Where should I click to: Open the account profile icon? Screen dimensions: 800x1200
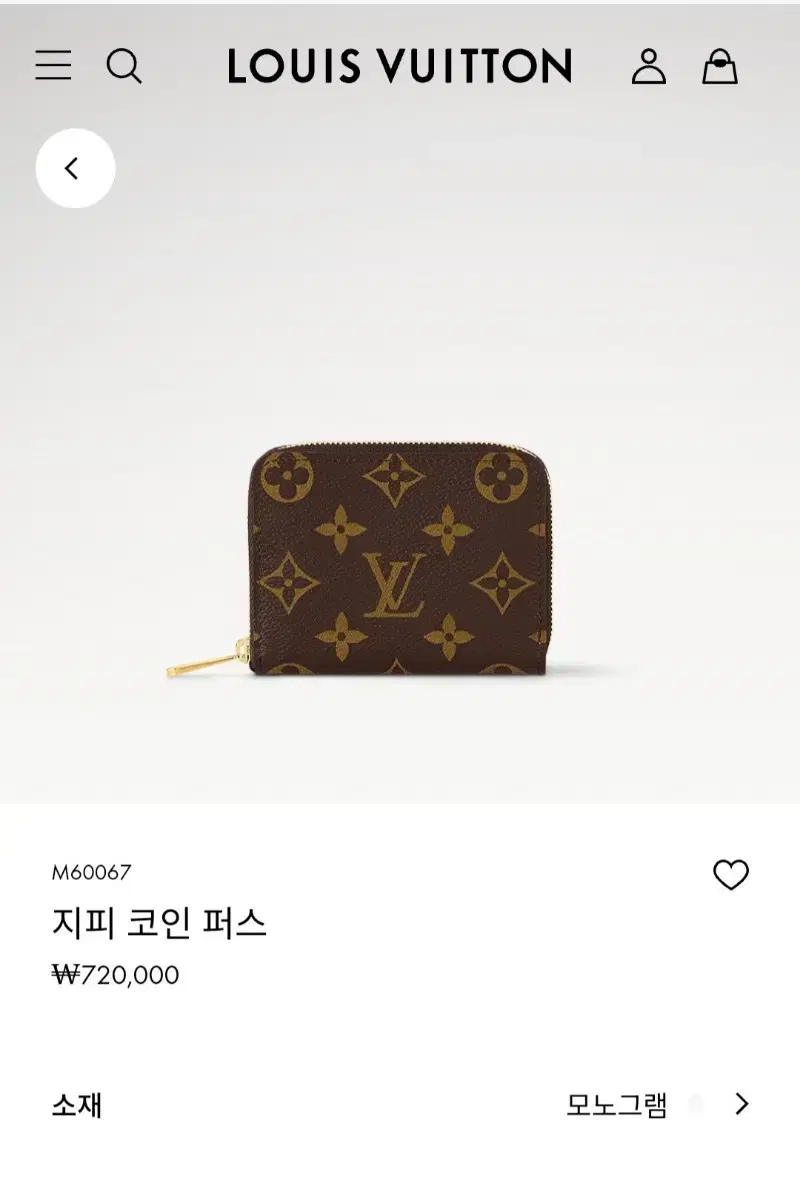(651, 67)
